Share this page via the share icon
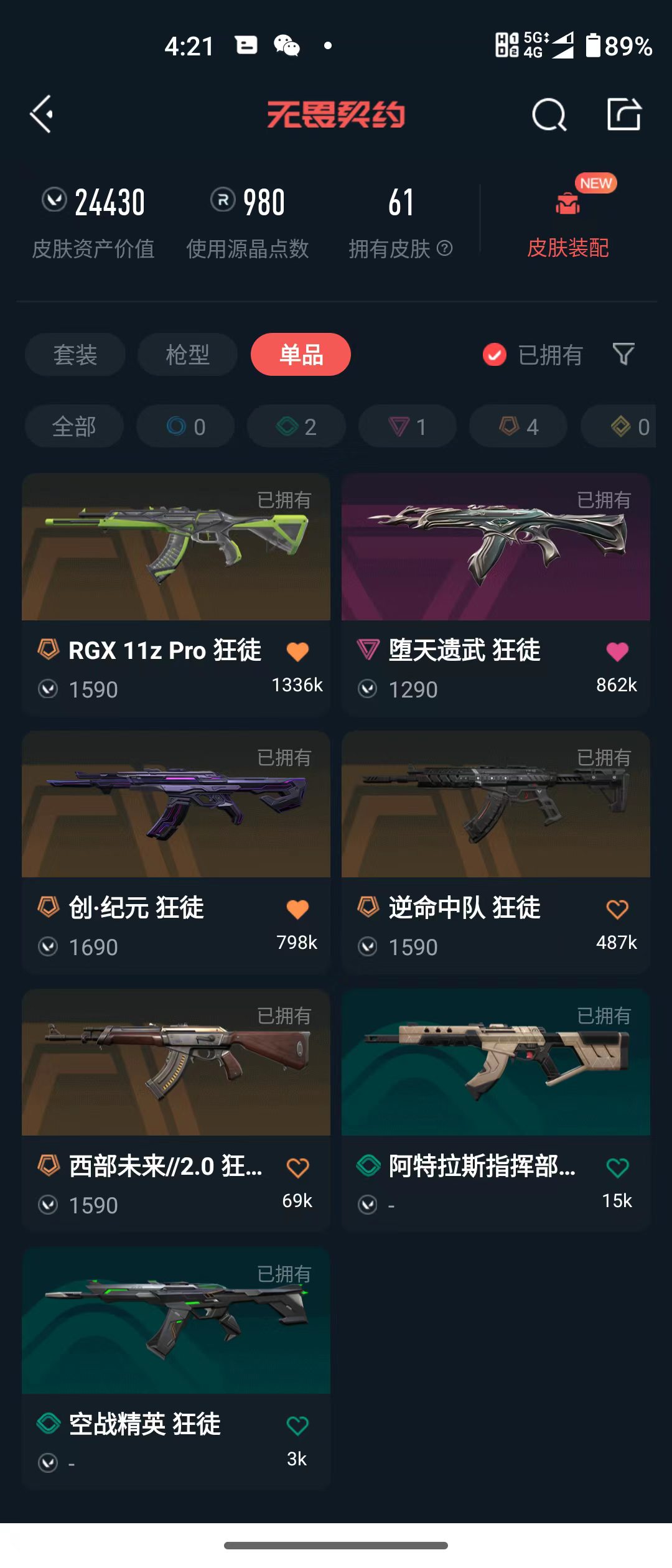 click(x=624, y=114)
